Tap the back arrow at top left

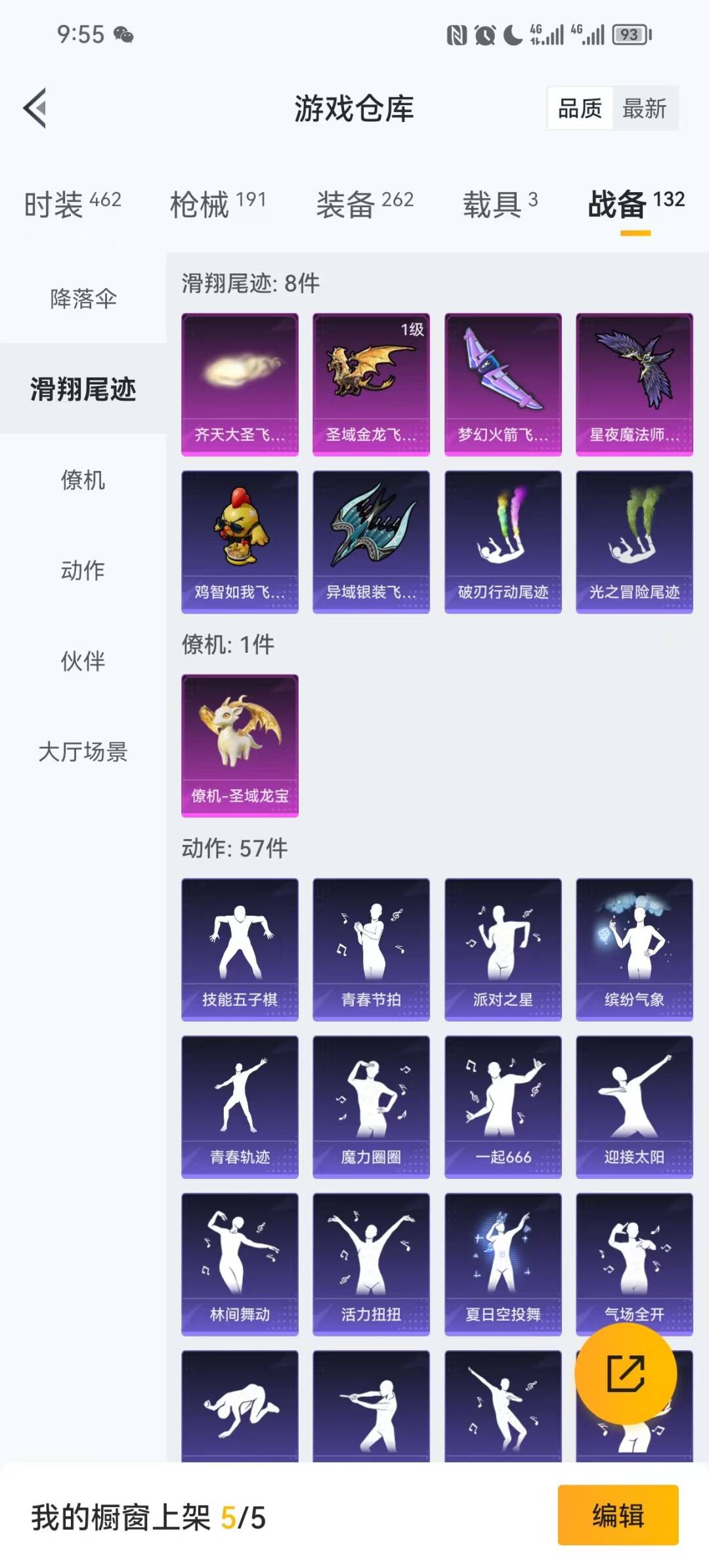[36, 106]
